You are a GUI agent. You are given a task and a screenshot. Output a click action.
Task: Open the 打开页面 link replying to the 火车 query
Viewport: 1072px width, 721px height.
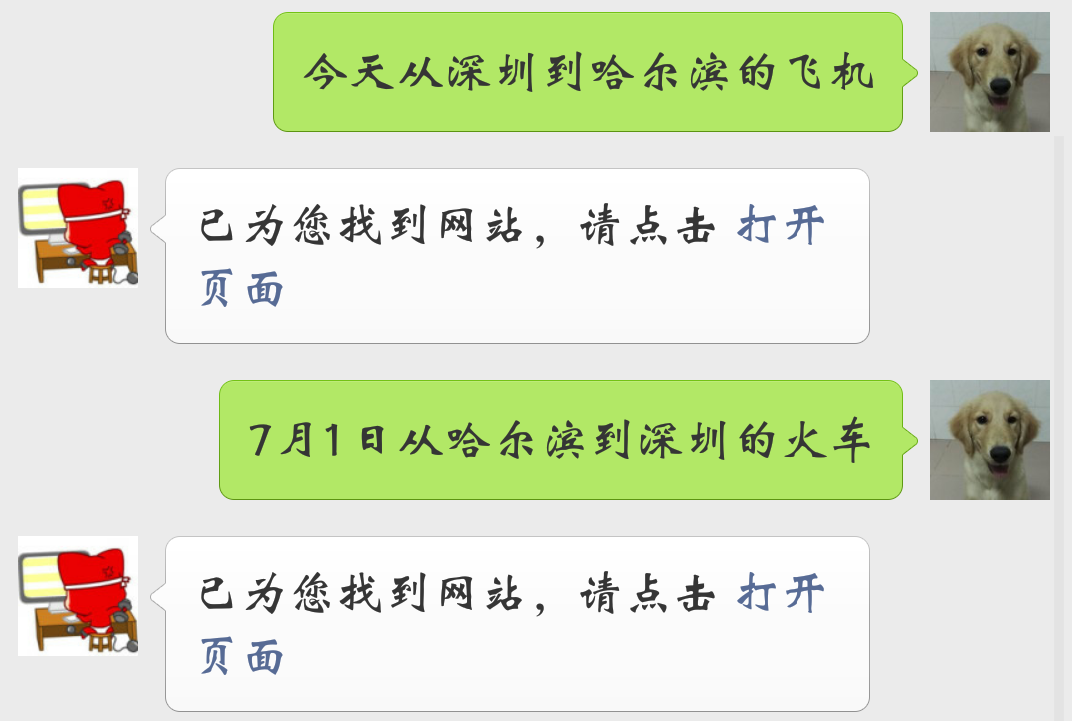click(780, 595)
